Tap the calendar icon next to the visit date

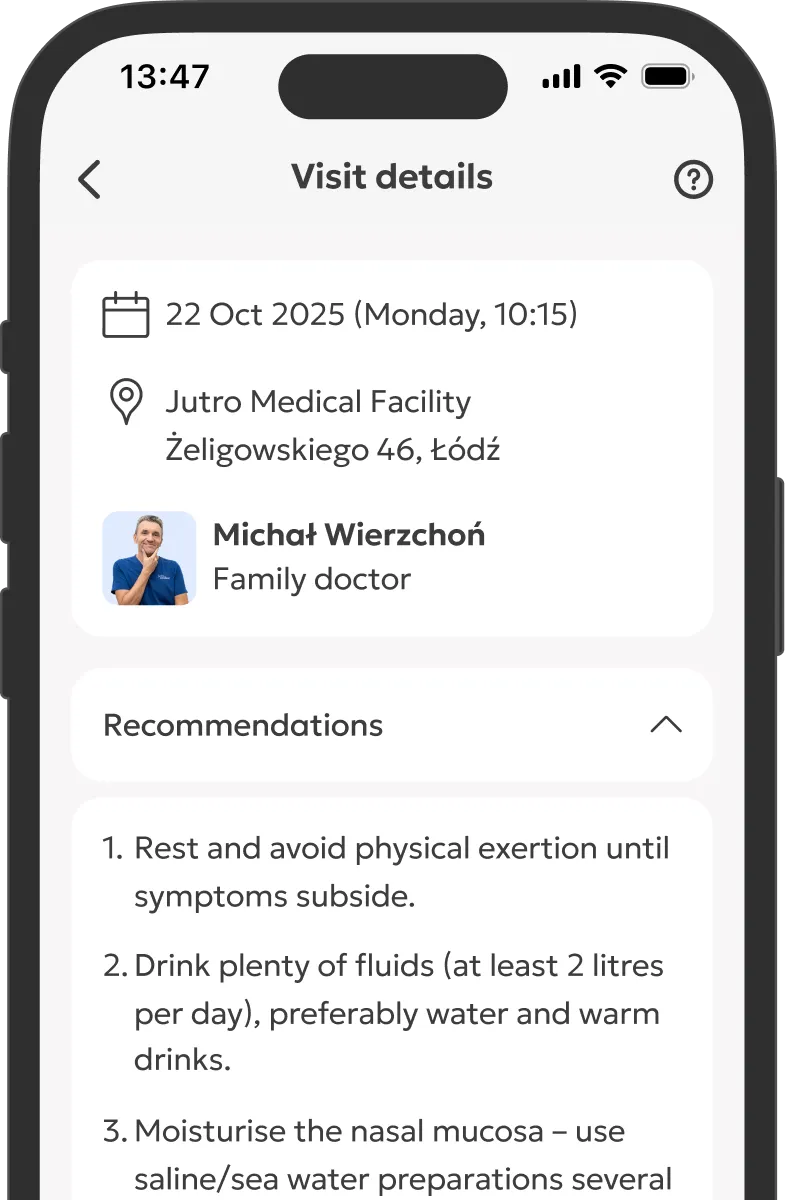click(x=125, y=314)
